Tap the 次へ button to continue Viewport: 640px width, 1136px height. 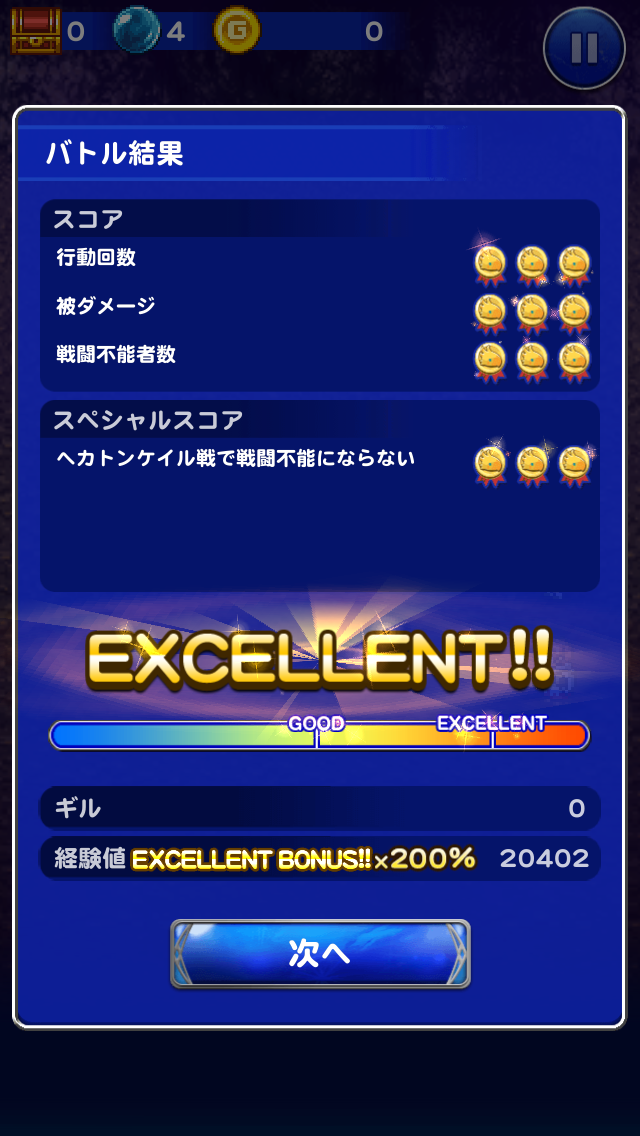point(320,953)
